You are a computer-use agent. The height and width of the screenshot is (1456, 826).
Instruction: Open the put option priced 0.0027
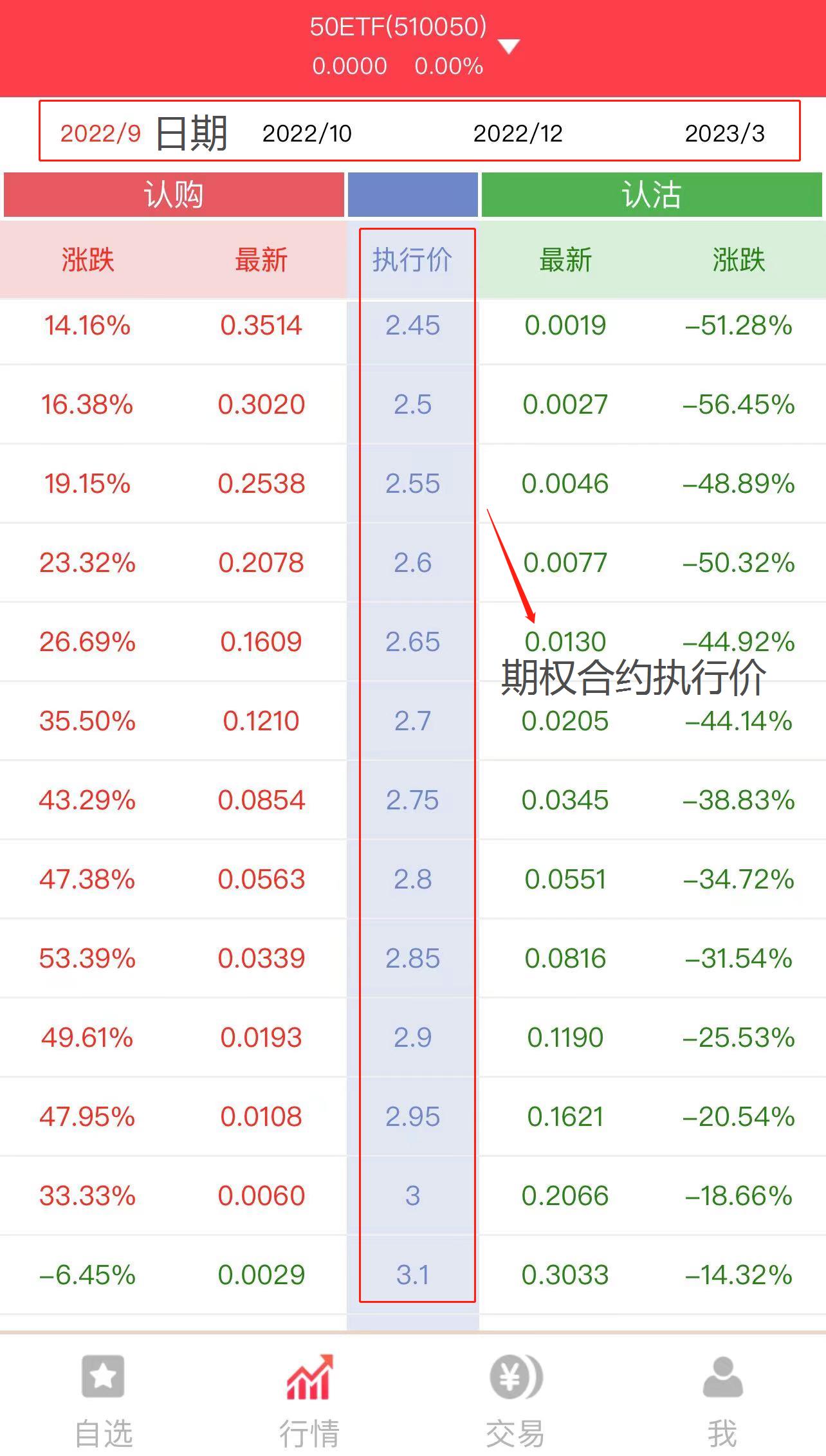[x=565, y=405]
